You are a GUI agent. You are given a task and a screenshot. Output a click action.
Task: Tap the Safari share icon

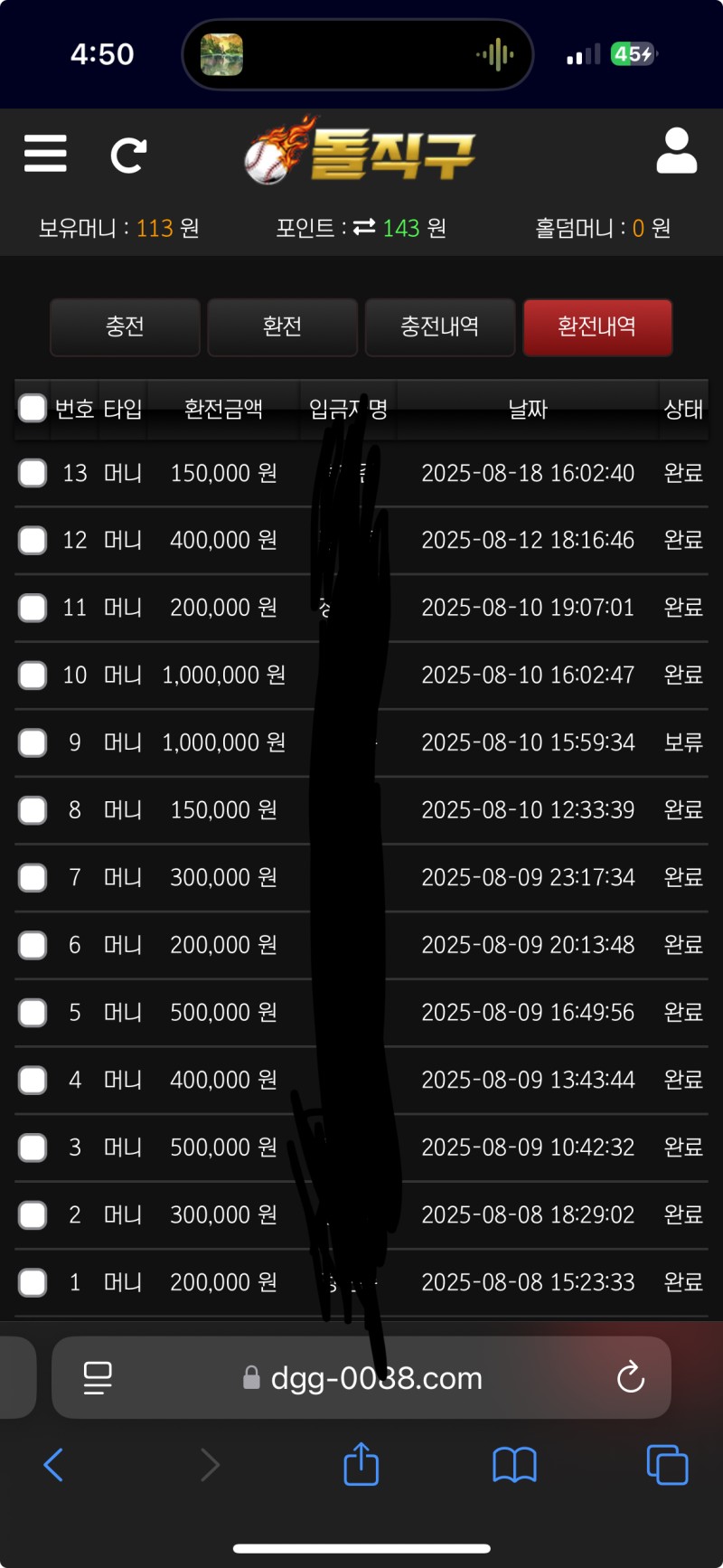[x=361, y=1465]
